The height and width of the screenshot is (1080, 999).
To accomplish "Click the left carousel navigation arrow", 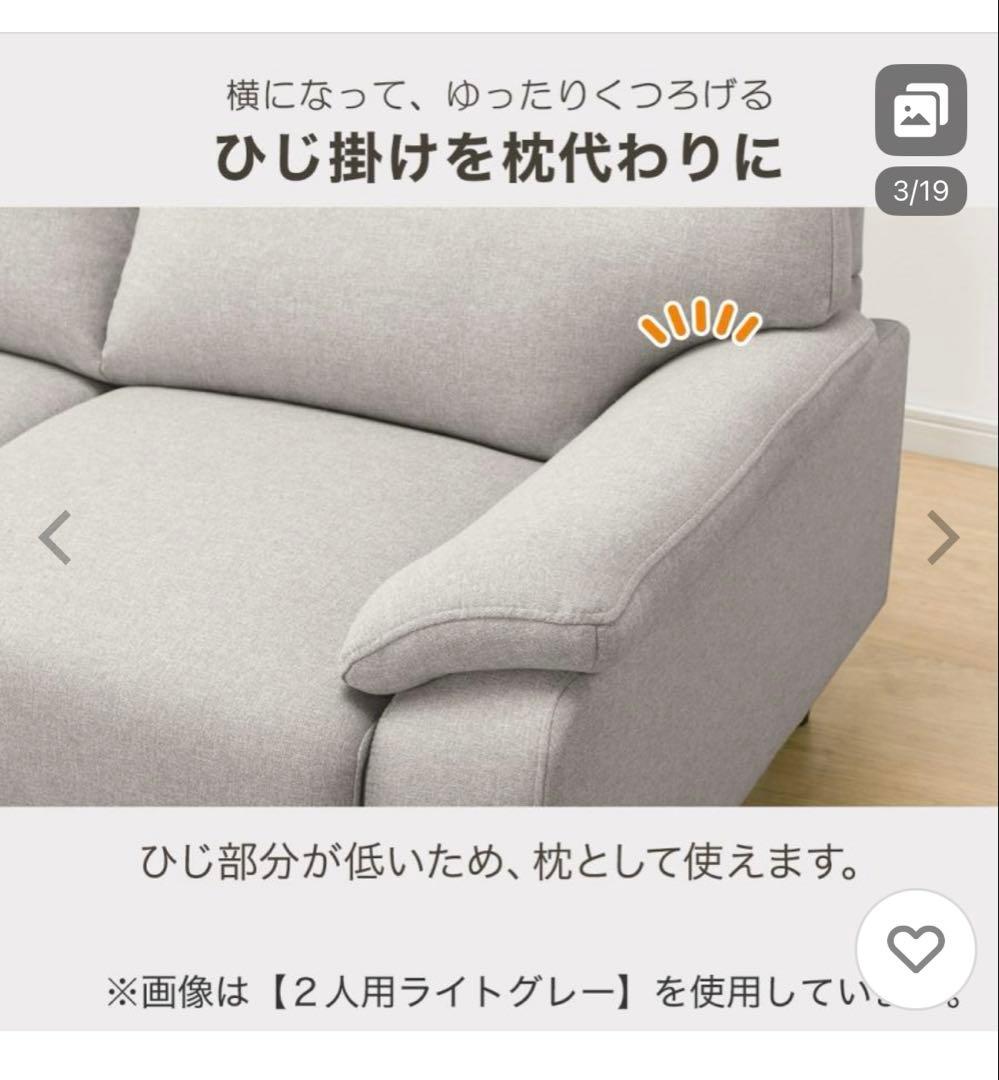I will (x=53, y=537).
